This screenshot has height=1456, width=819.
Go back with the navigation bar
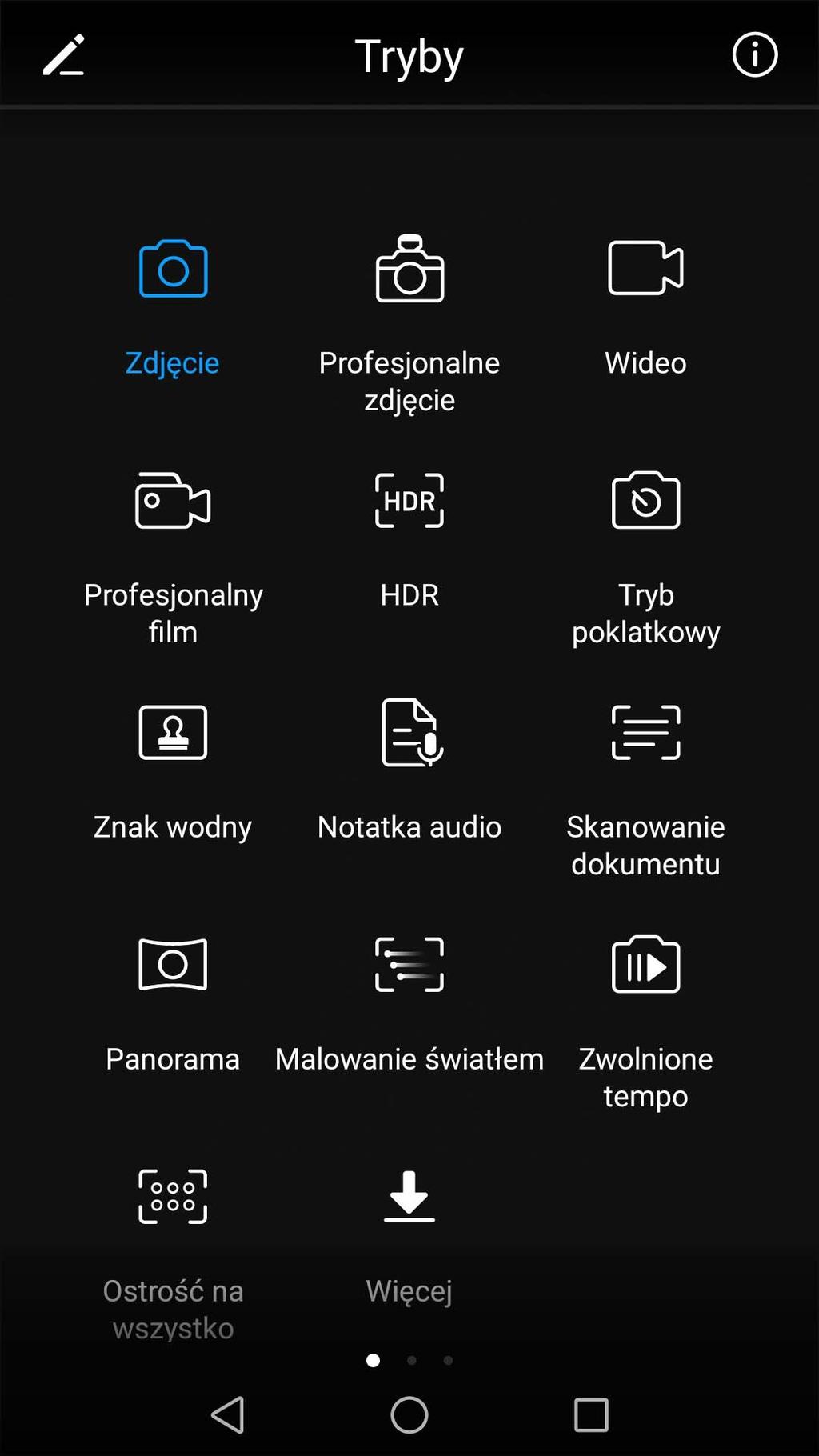[228, 1415]
